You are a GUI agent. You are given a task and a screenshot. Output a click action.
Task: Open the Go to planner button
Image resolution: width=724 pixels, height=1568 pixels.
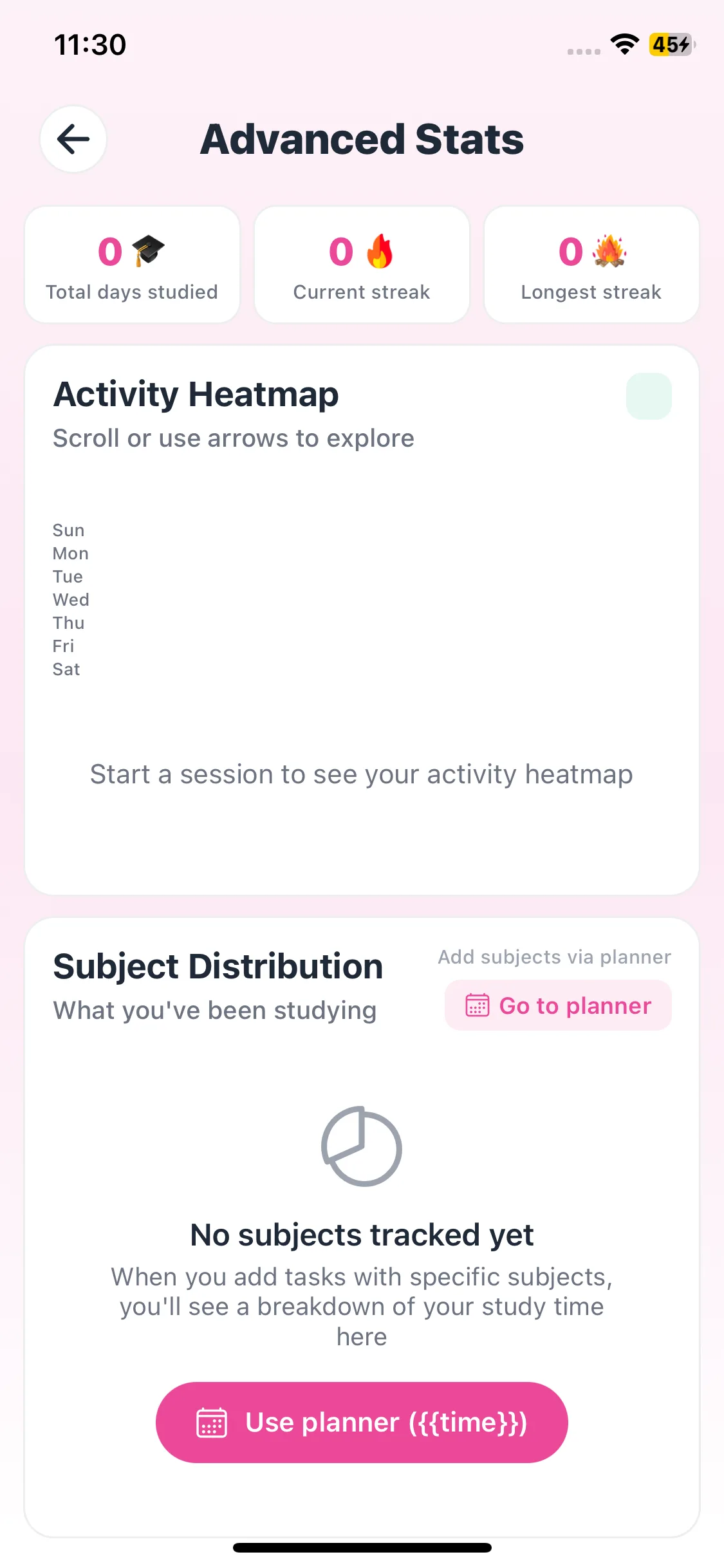pos(558,1005)
